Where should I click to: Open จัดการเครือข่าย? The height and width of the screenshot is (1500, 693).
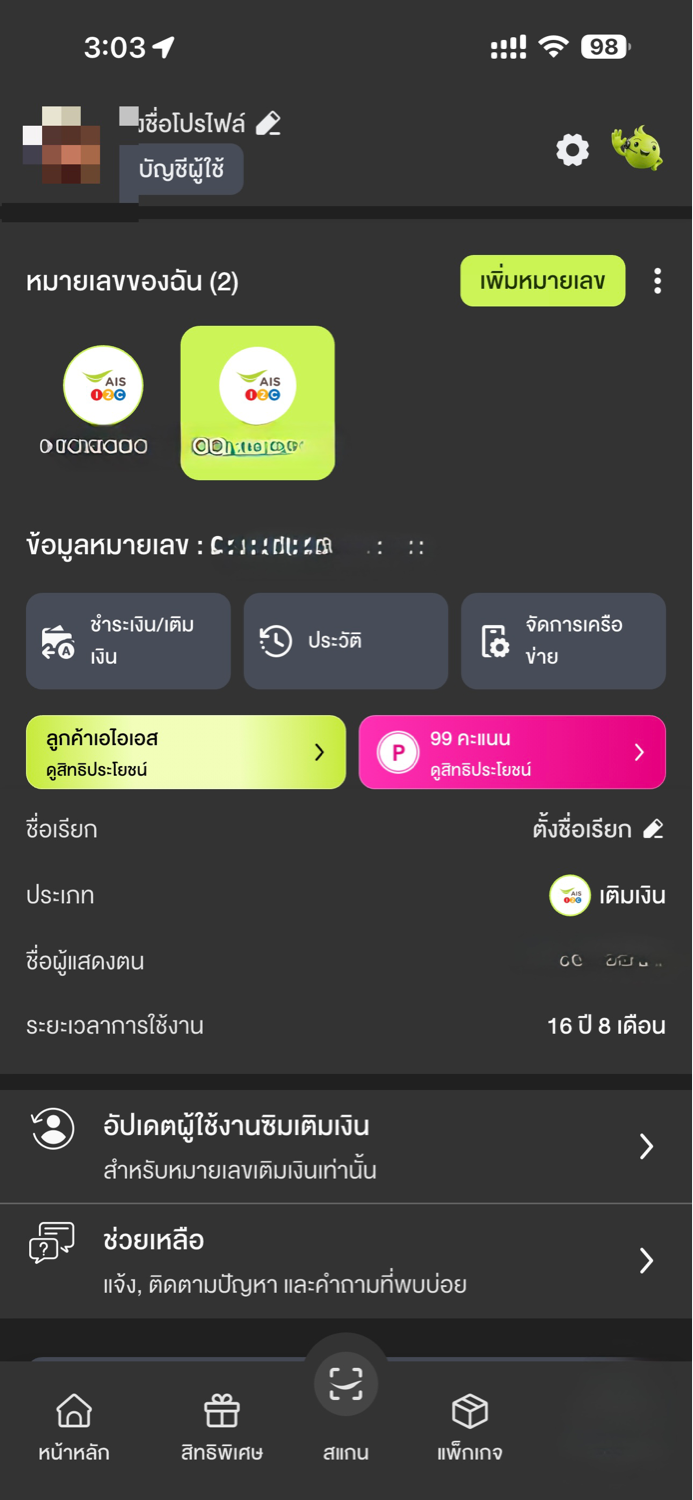click(x=563, y=641)
